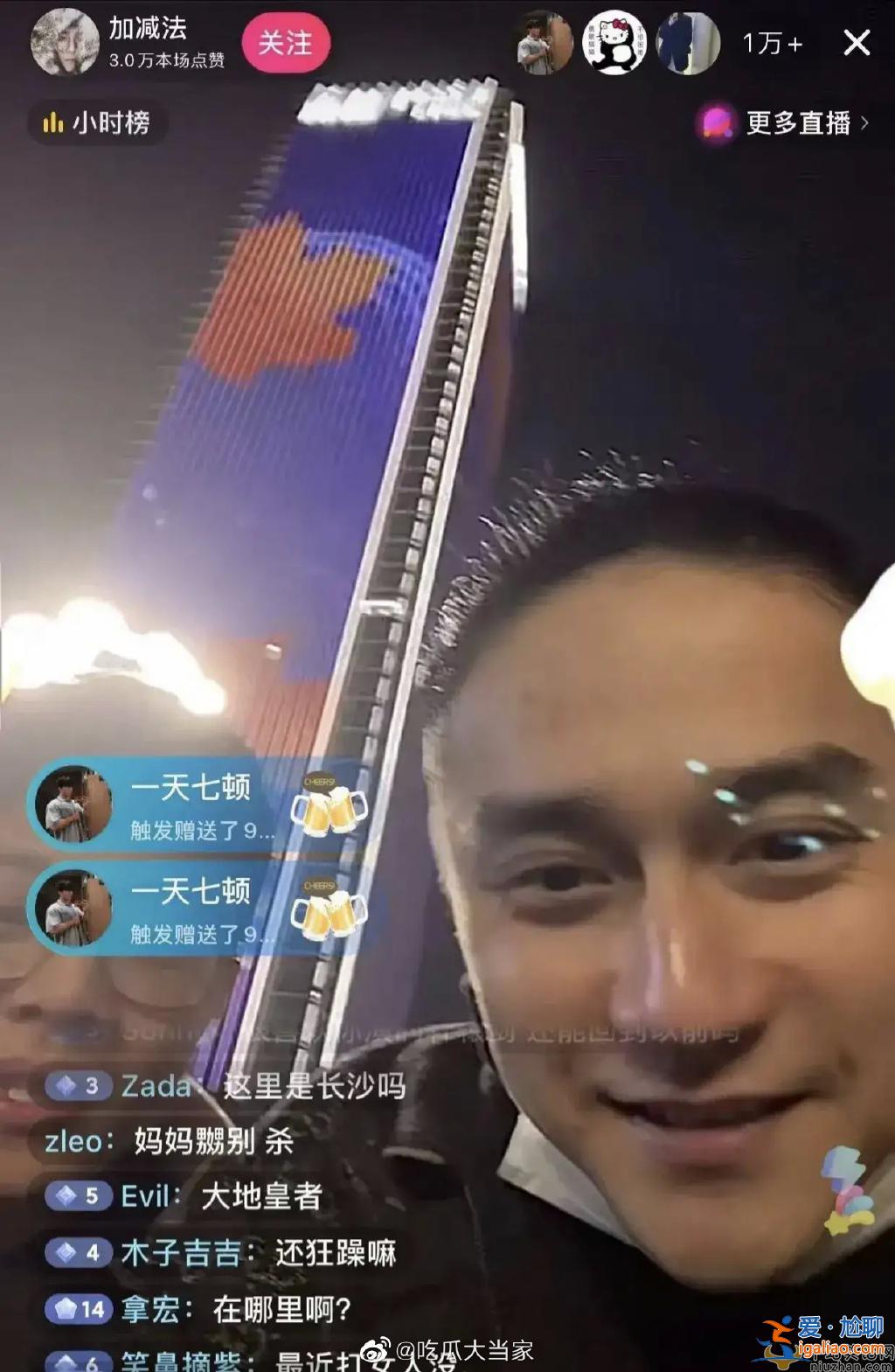The image size is (895, 1372).
Task: Tap Evil's comment 大地皇者
Action: (185, 1195)
